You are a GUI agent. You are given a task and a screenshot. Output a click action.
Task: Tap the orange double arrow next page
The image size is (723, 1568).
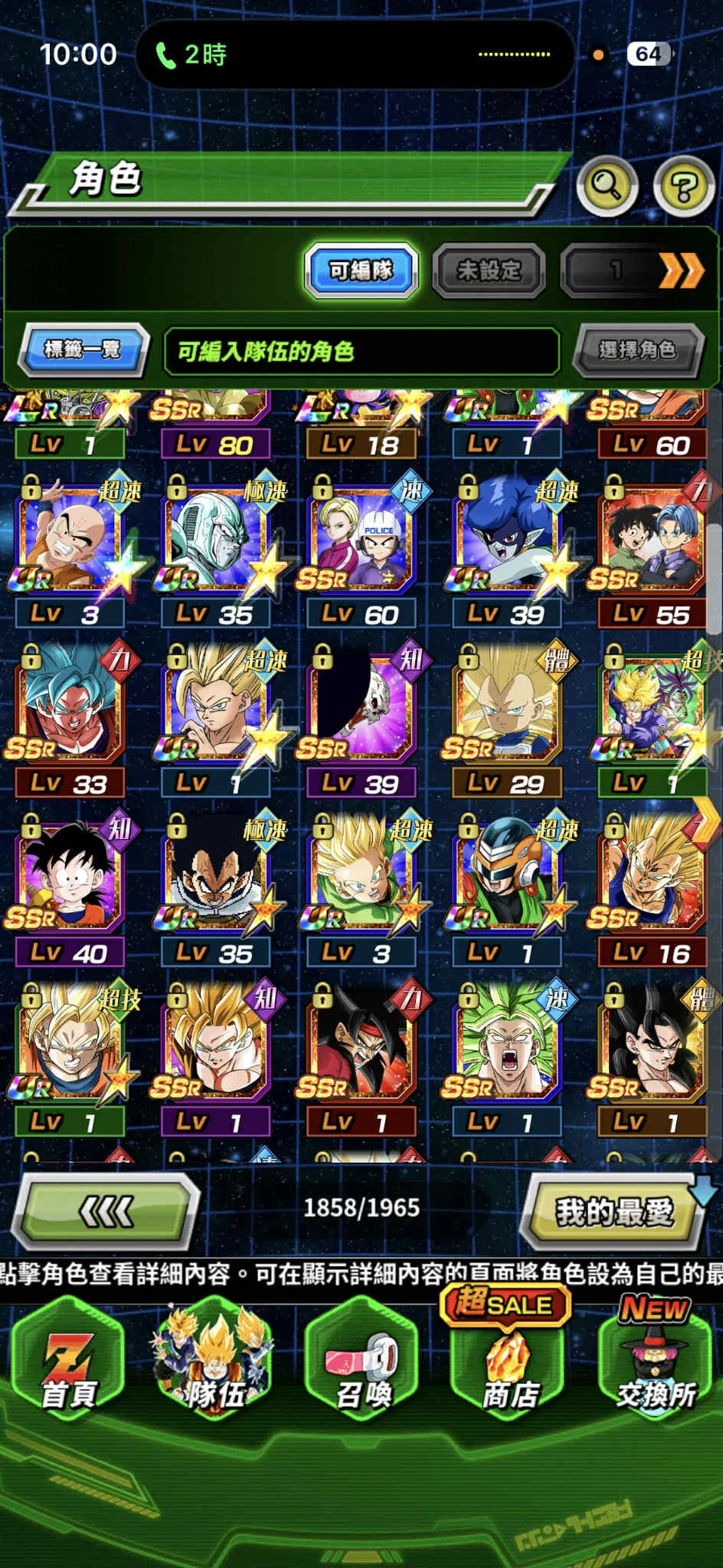click(x=680, y=271)
